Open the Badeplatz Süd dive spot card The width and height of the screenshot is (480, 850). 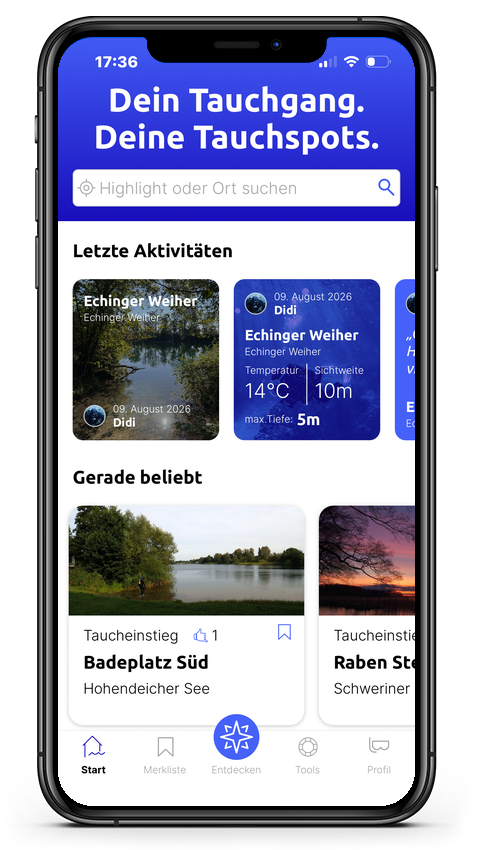click(187, 615)
